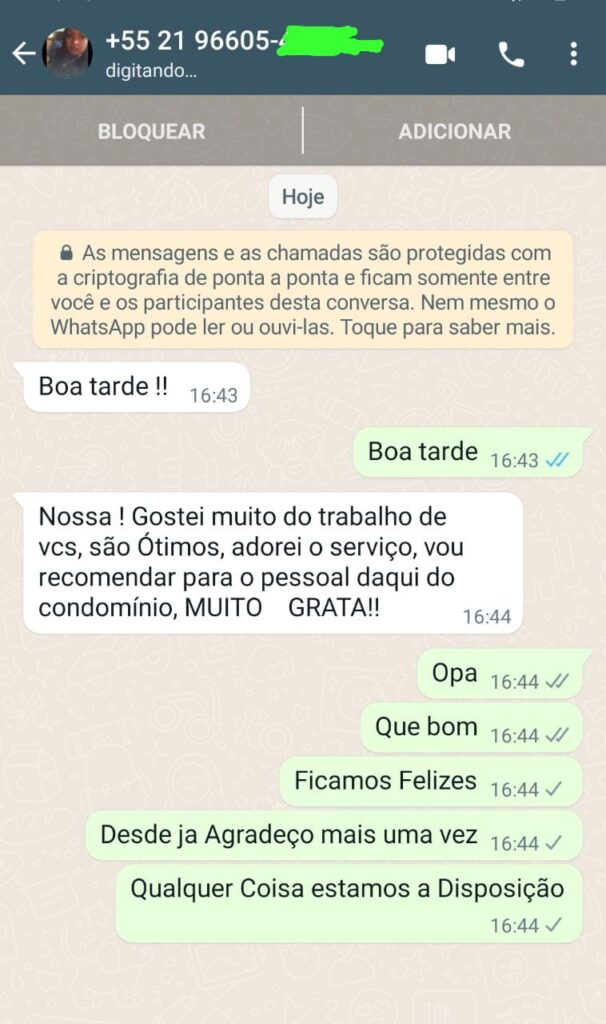Go back to the chat list
The image size is (606, 1024).
[22, 54]
